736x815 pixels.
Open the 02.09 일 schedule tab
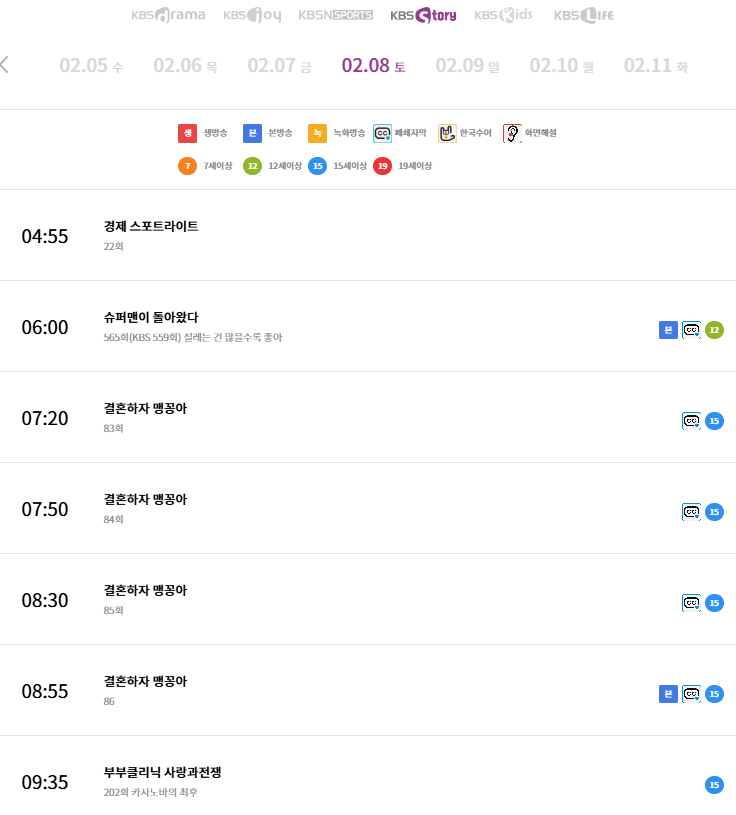point(467,67)
